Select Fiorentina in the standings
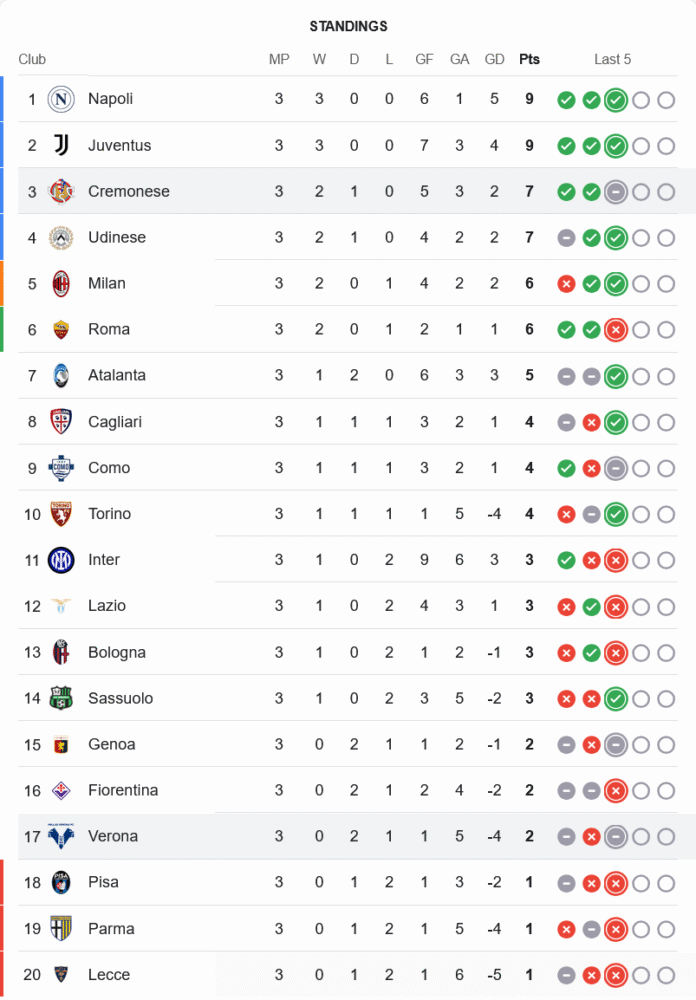The height and width of the screenshot is (1000, 696). (122, 790)
